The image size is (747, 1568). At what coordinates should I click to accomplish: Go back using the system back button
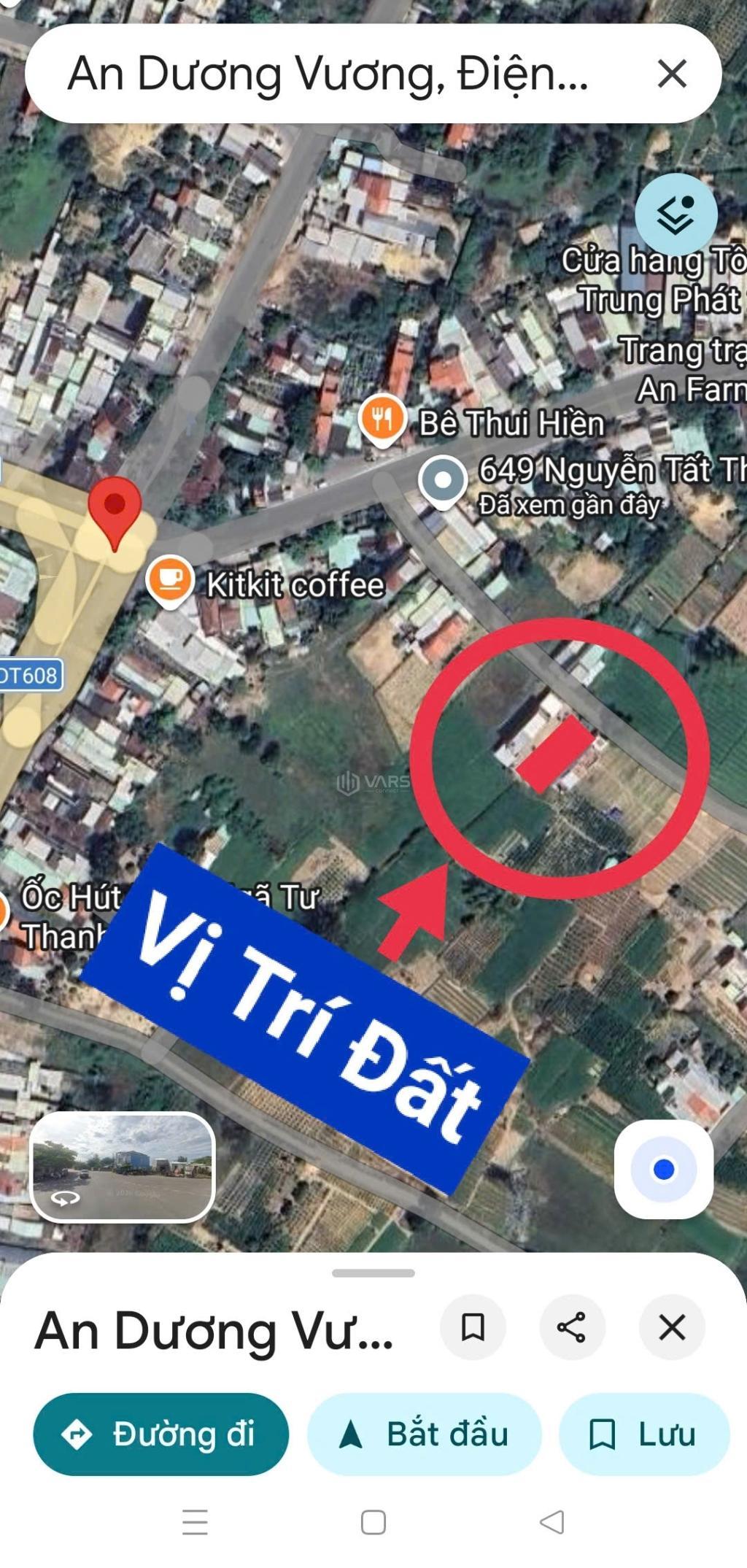(x=552, y=1522)
